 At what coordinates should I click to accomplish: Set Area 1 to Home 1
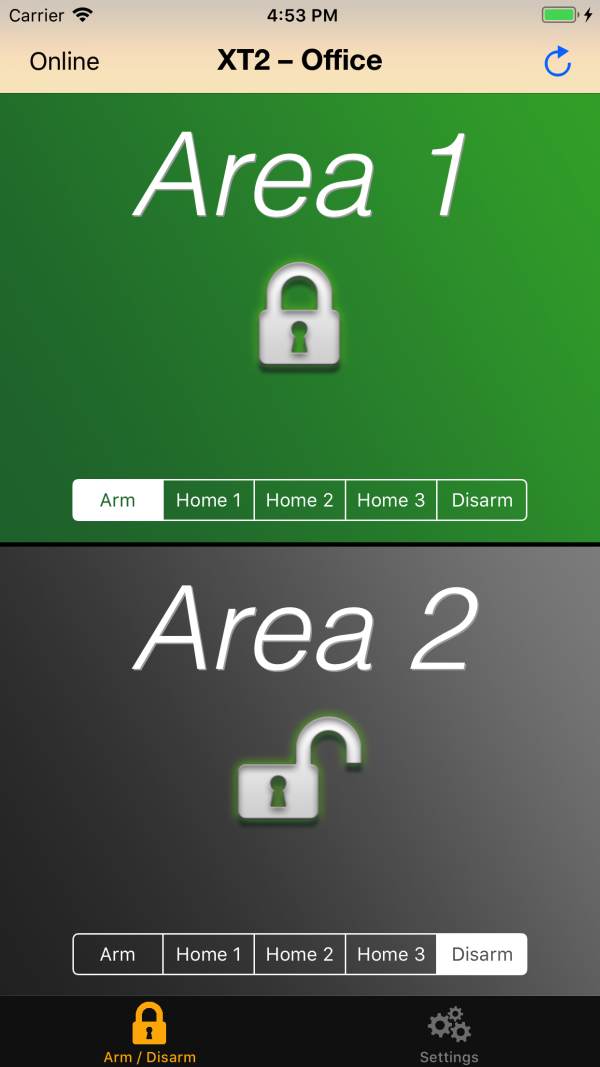click(x=208, y=500)
